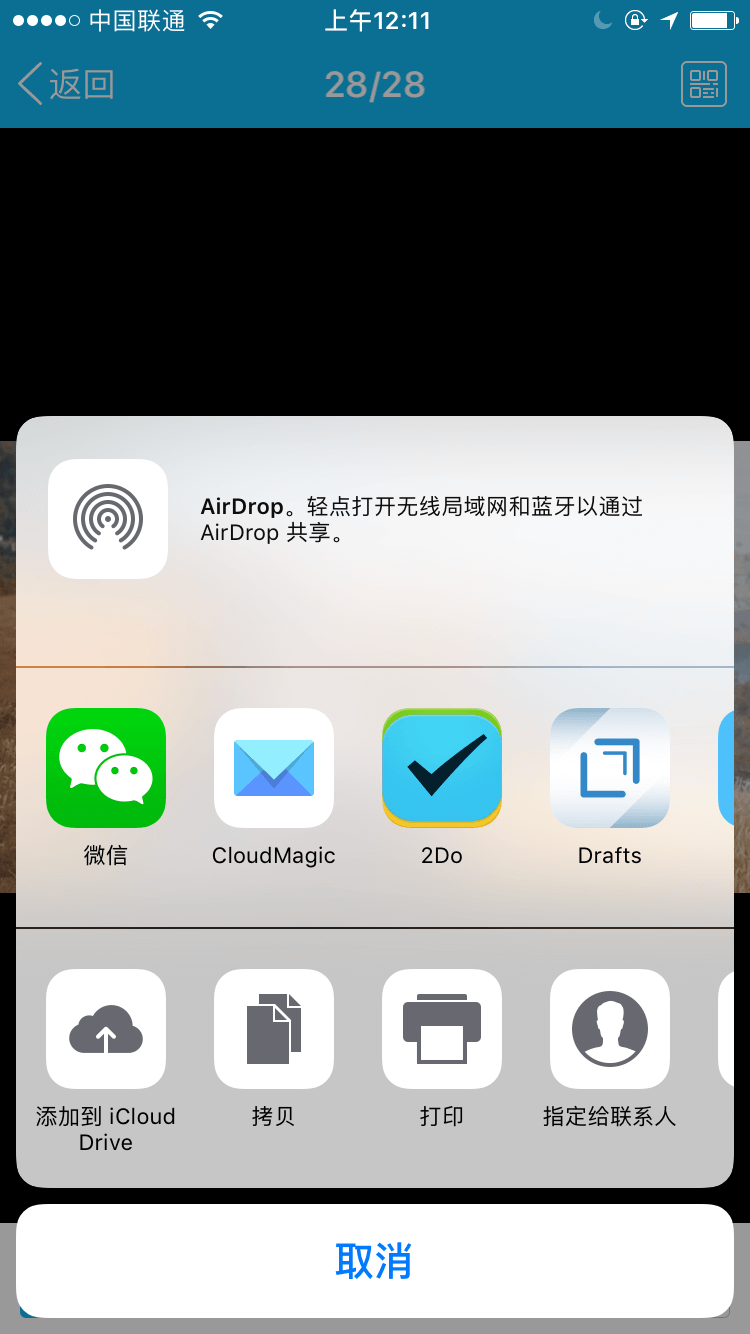Share via WeChat (微信)

click(106, 768)
